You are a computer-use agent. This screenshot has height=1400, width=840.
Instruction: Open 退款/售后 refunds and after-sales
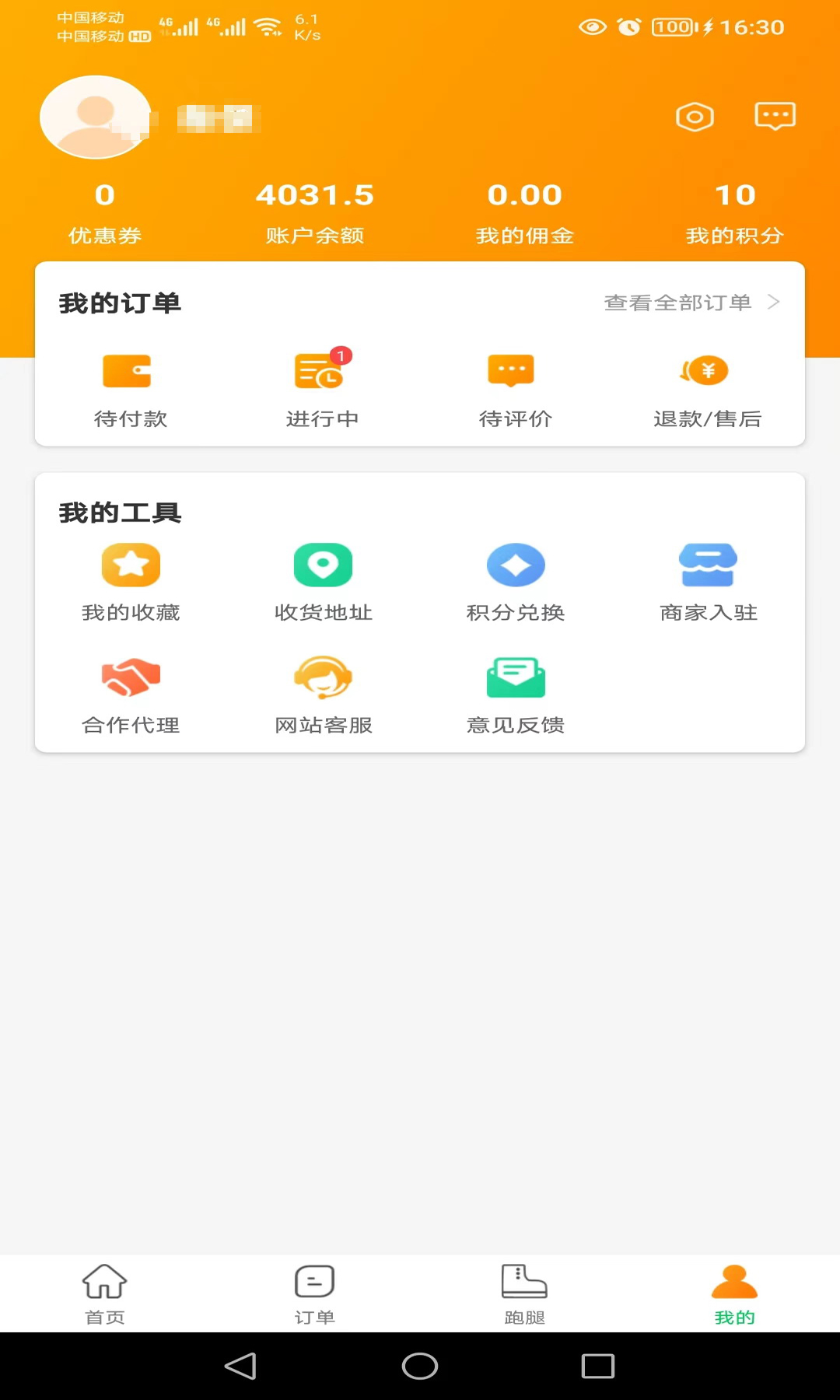[708, 387]
